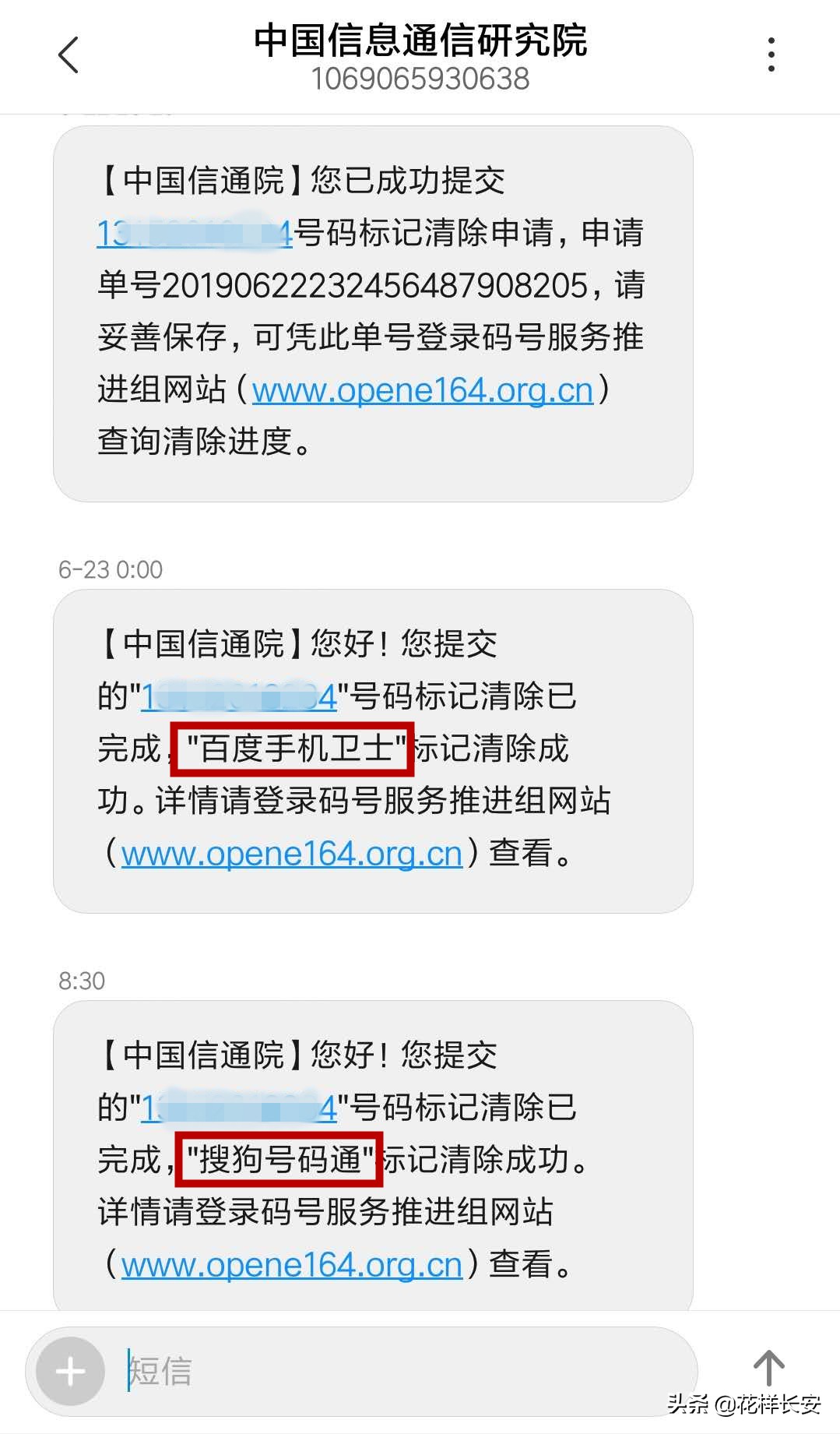Open link www.opene164.org.cn in 6-23 message
This screenshot has height=1434, width=840.
(x=290, y=853)
